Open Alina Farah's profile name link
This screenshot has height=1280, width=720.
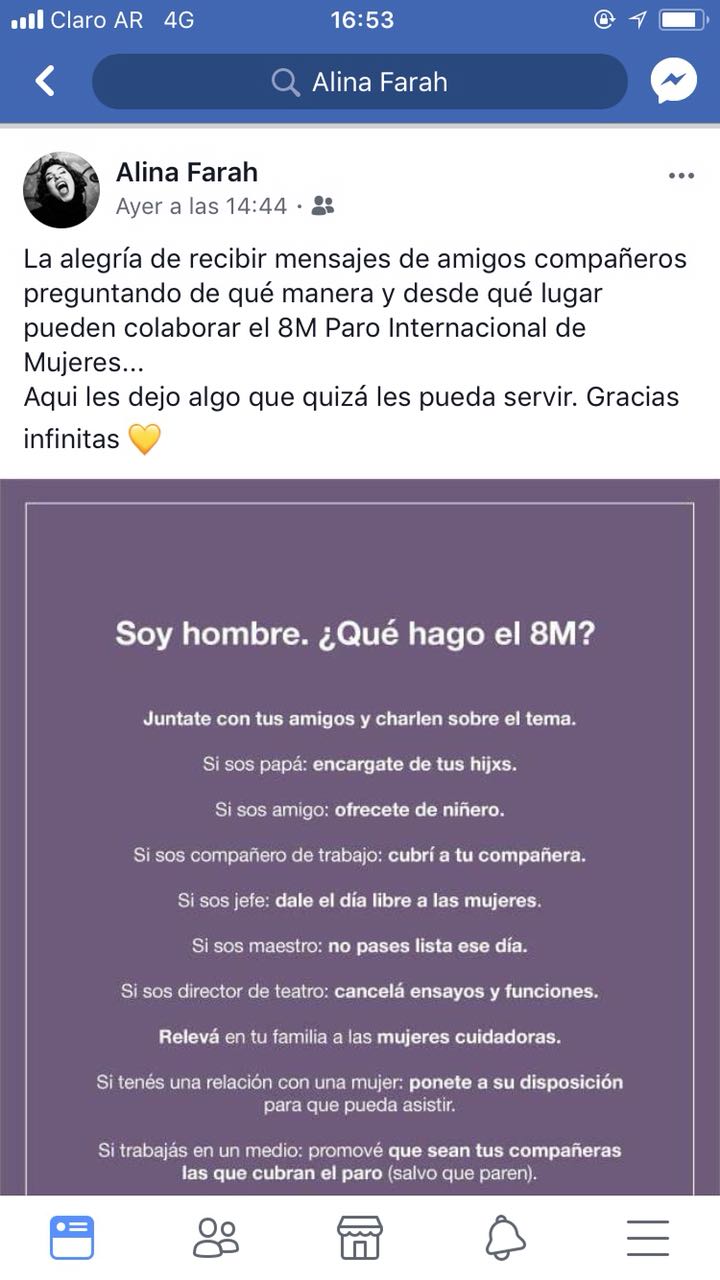pyautogui.click(x=187, y=172)
